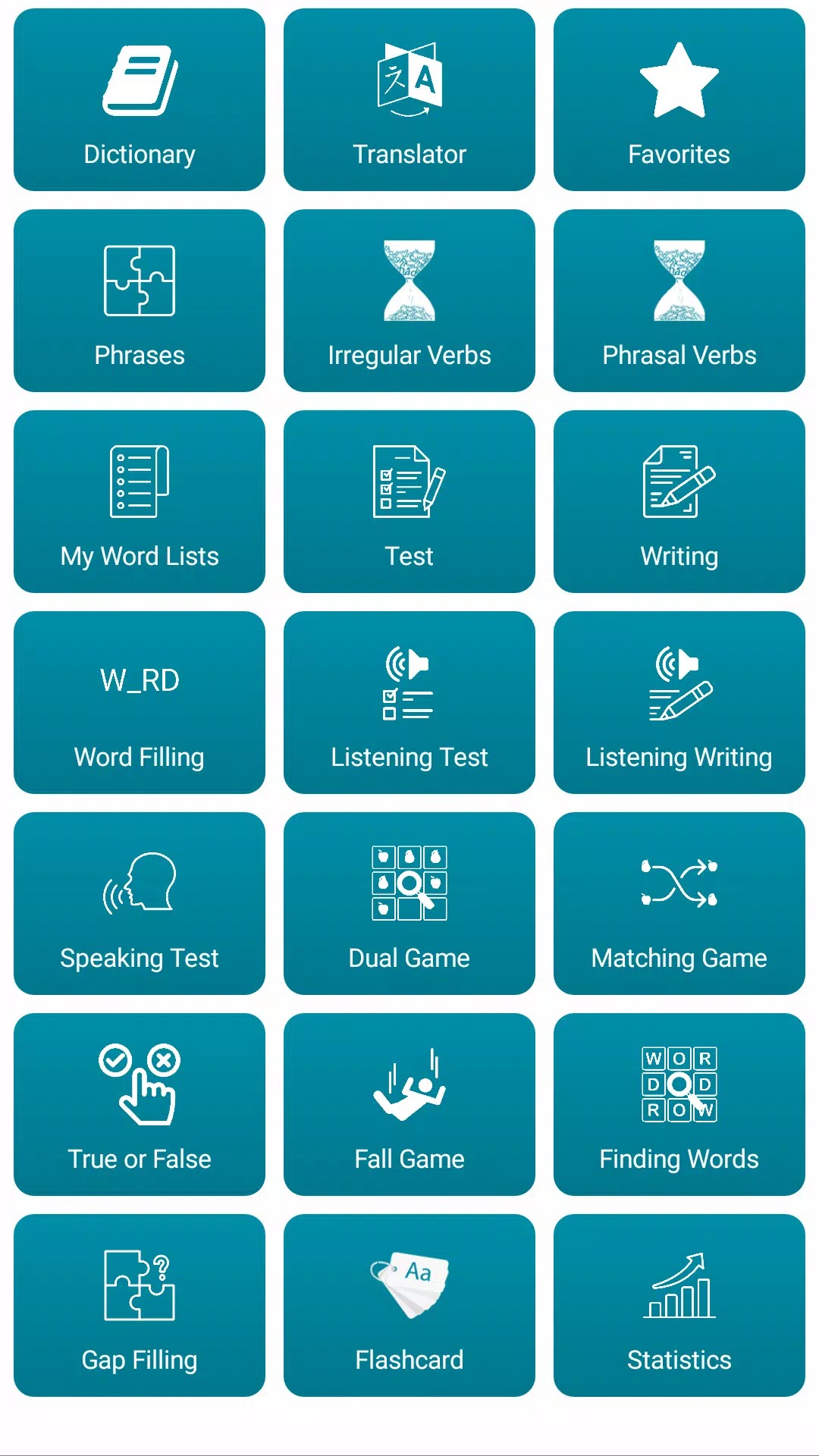819x1456 pixels.
Task: Play the Dual Game
Action: pyautogui.click(x=409, y=903)
